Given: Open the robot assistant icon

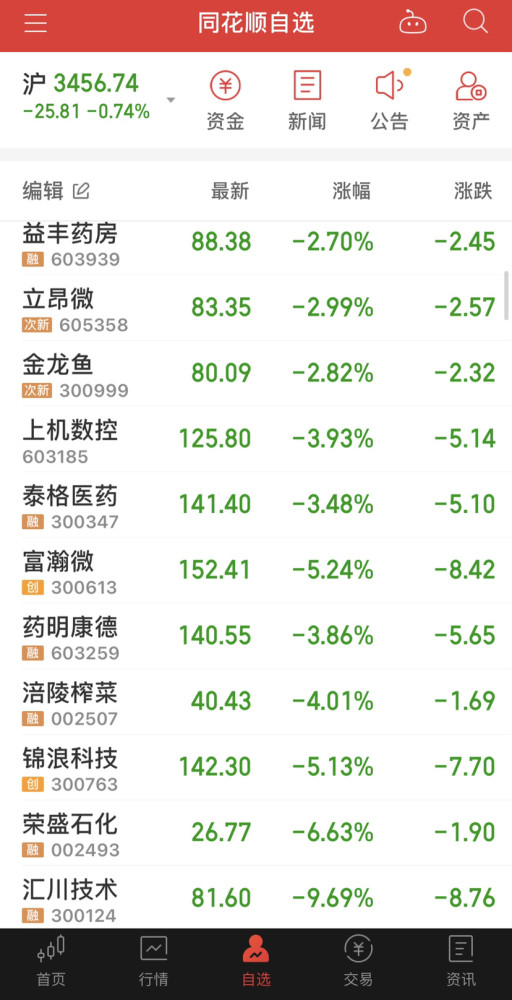Looking at the screenshot, I should coord(413,24).
